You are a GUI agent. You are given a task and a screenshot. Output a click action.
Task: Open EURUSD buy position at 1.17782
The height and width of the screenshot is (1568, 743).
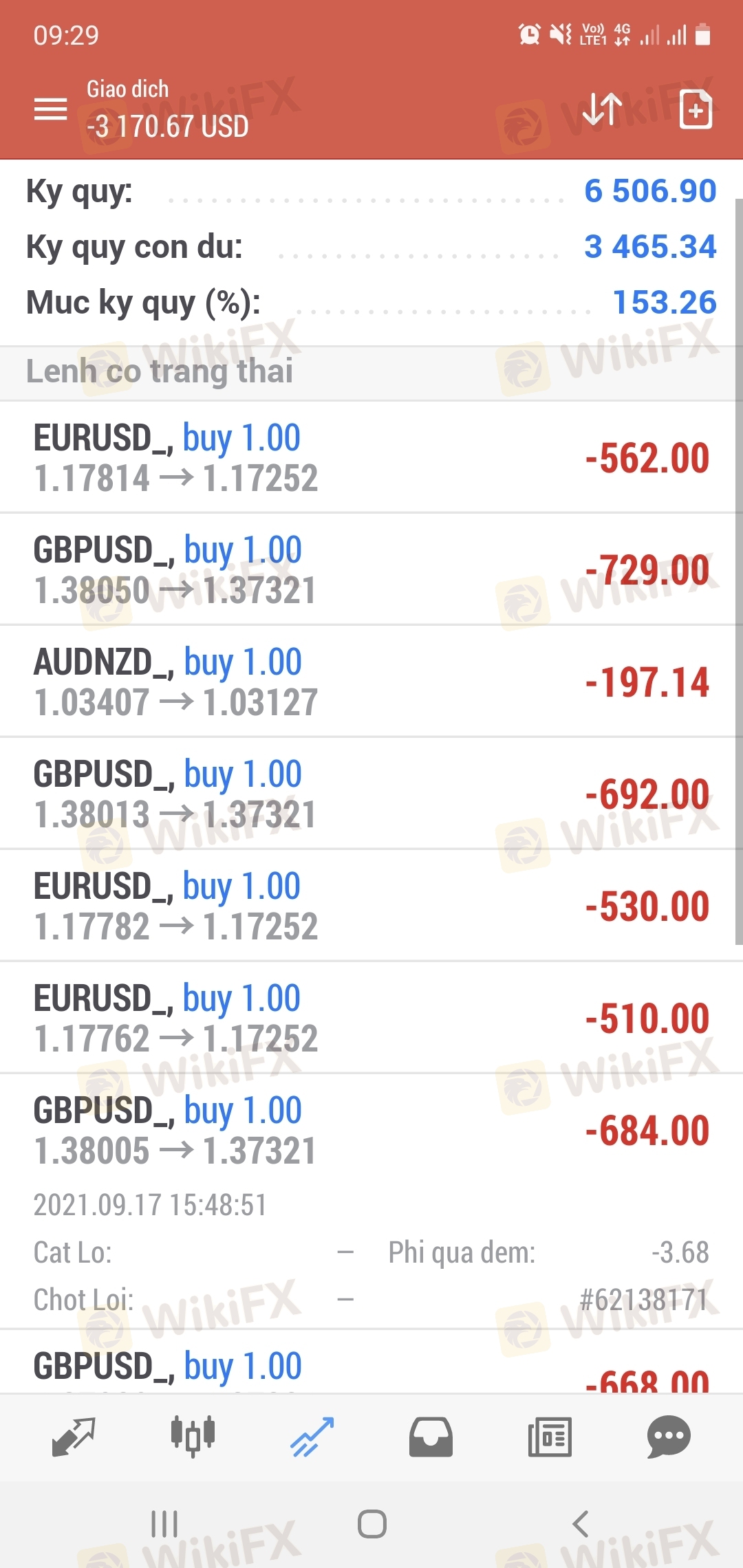371,906
